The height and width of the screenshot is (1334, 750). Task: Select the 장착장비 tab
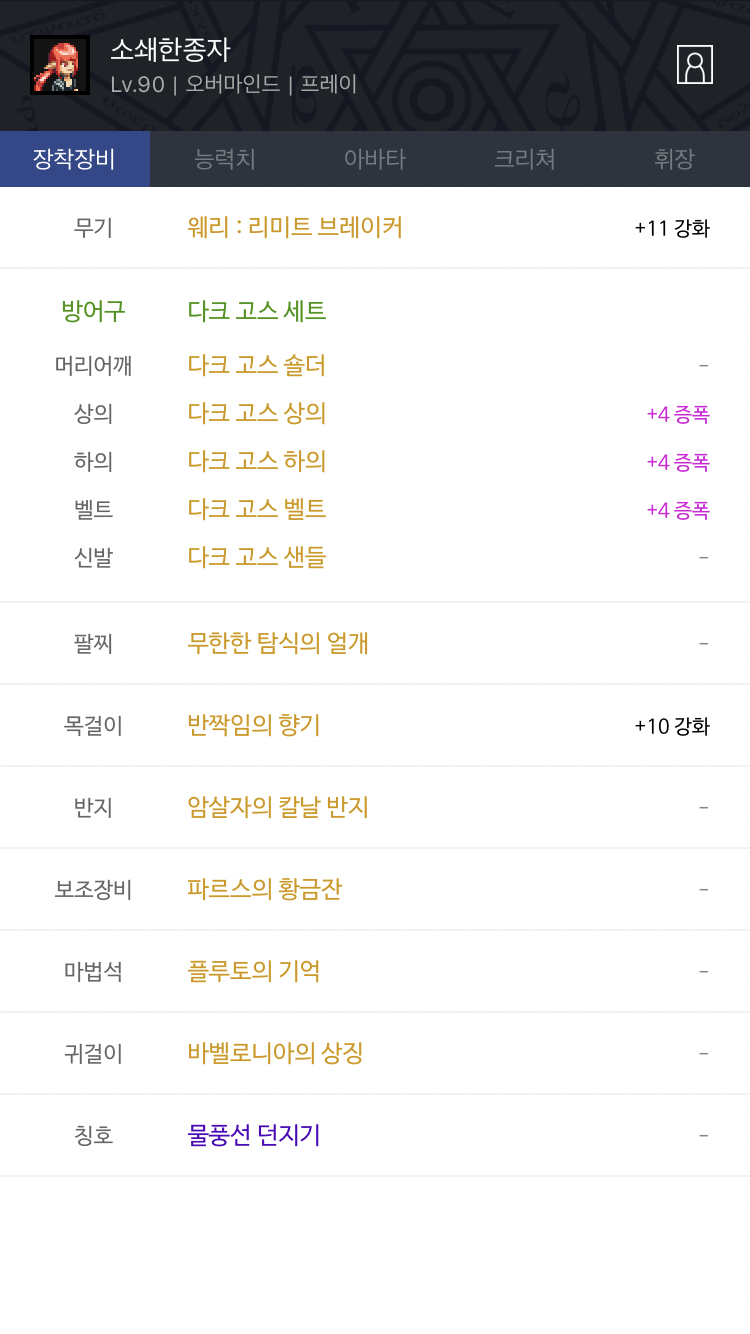(75, 159)
